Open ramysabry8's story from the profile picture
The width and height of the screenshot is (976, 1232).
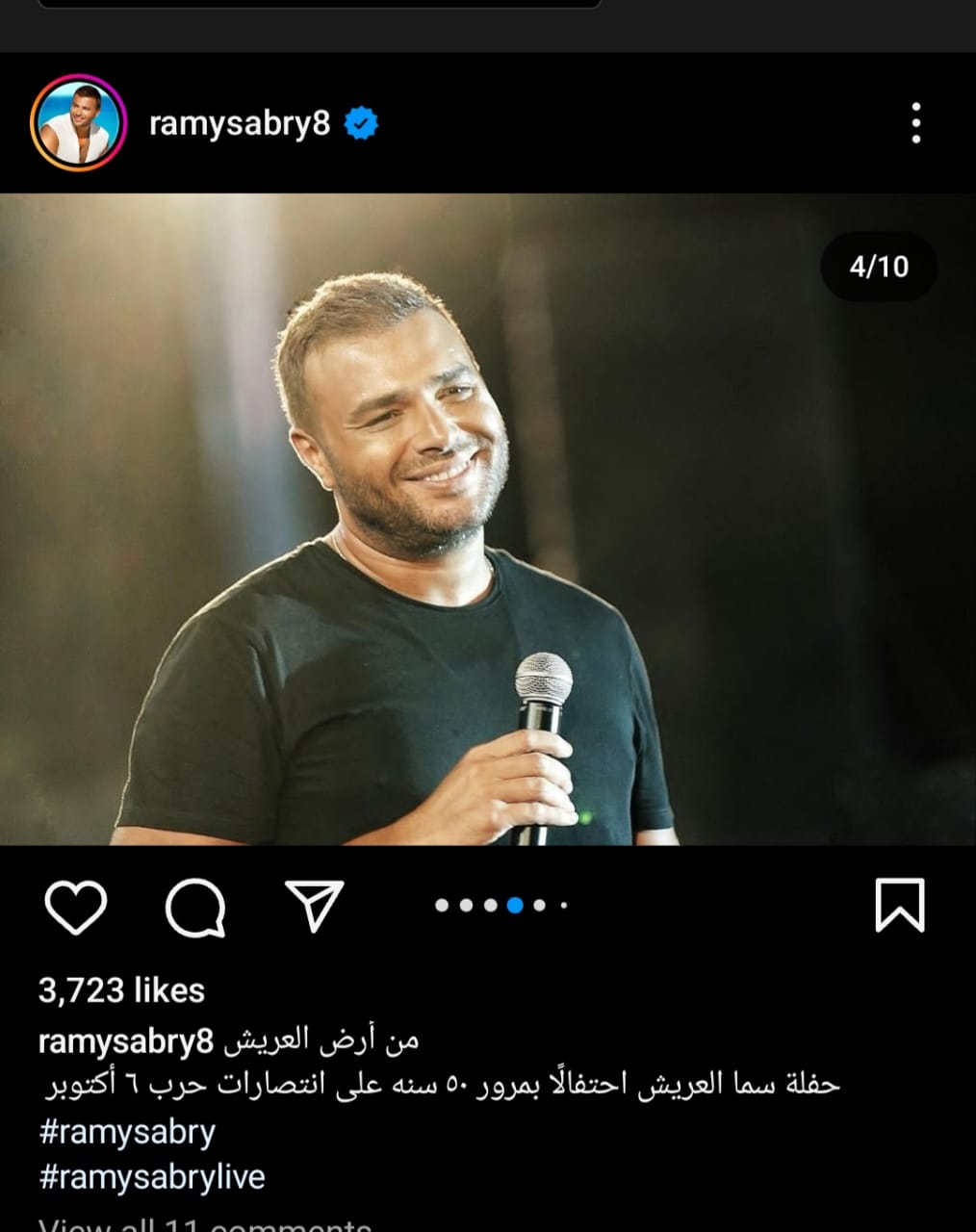point(79,124)
